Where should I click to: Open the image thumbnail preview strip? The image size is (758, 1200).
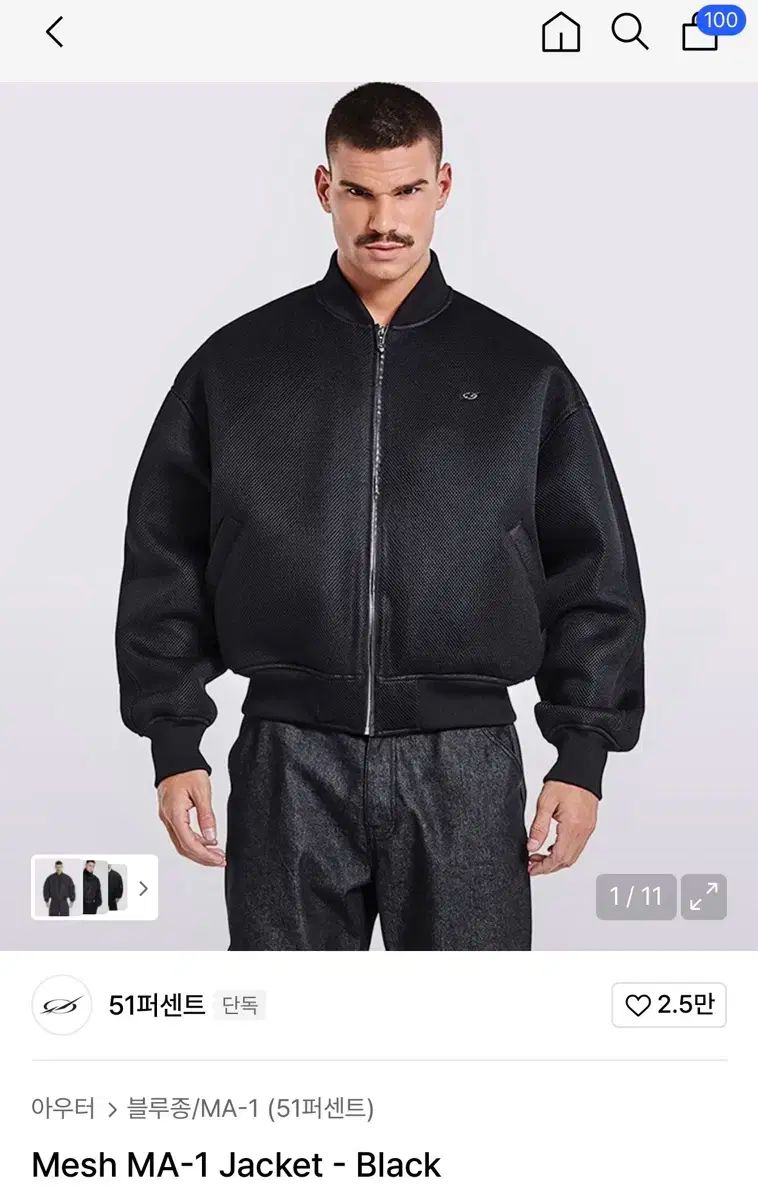tap(95, 887)
